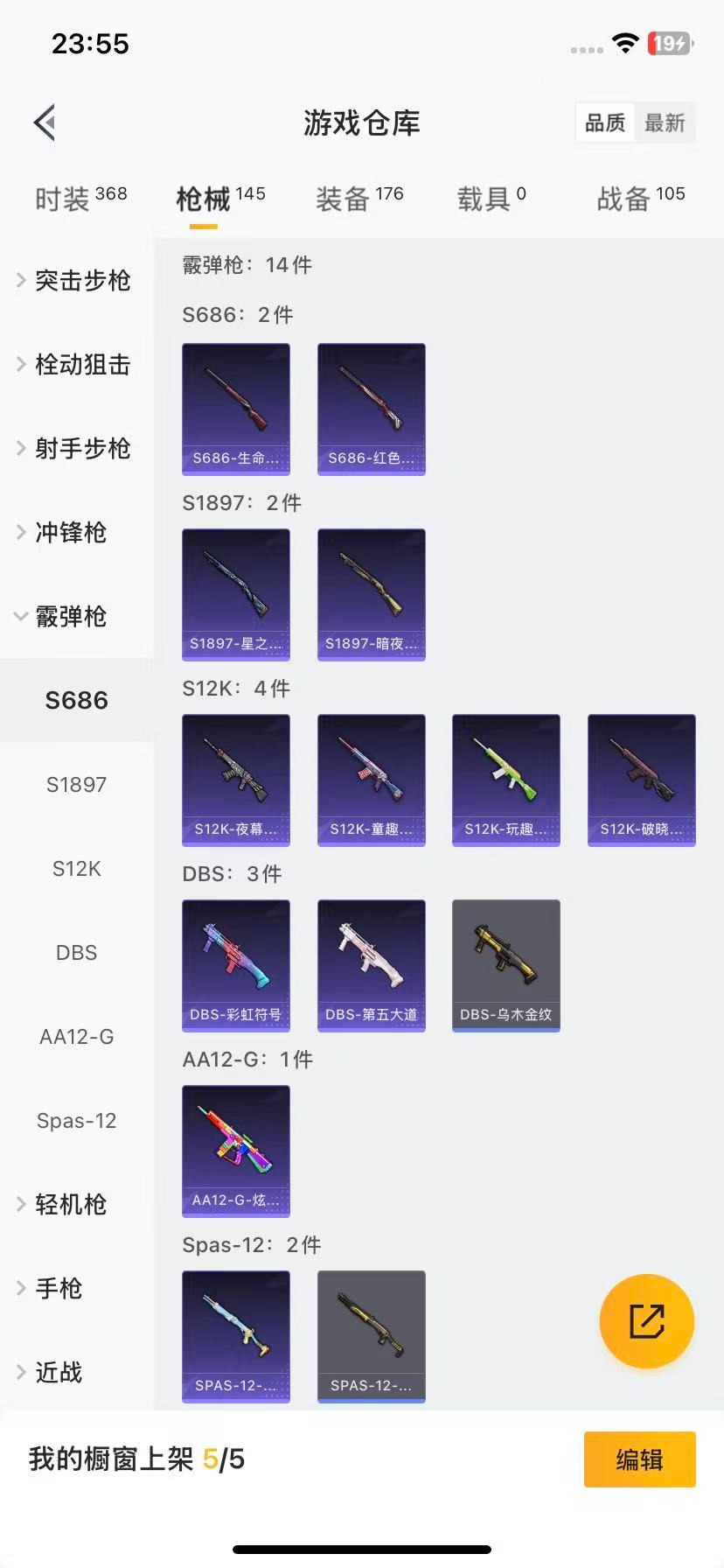724x1568 pixels.
Task: Open the DBS-彩虹符号 skin
Action: click(x=236, y=965)
